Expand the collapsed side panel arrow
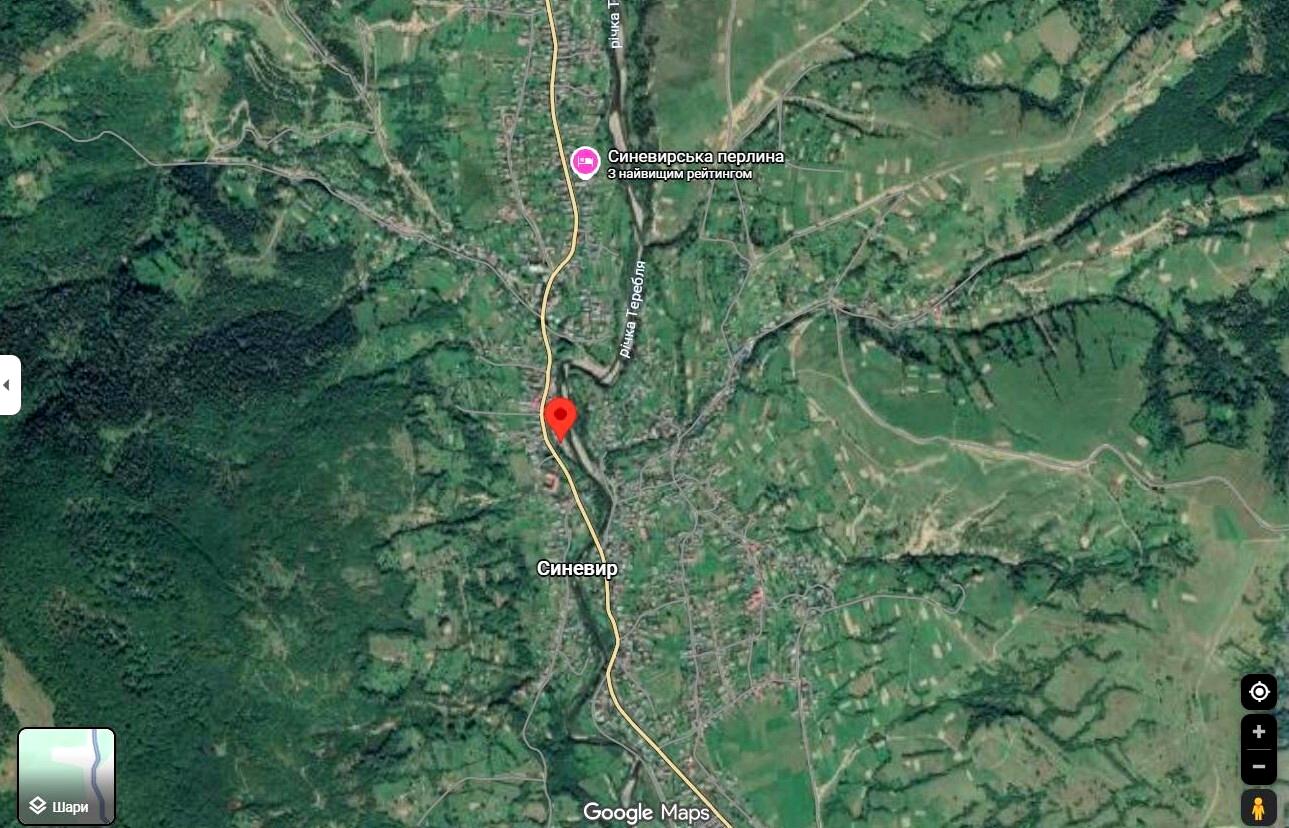The image size is (1289, 828). point(8,385)
